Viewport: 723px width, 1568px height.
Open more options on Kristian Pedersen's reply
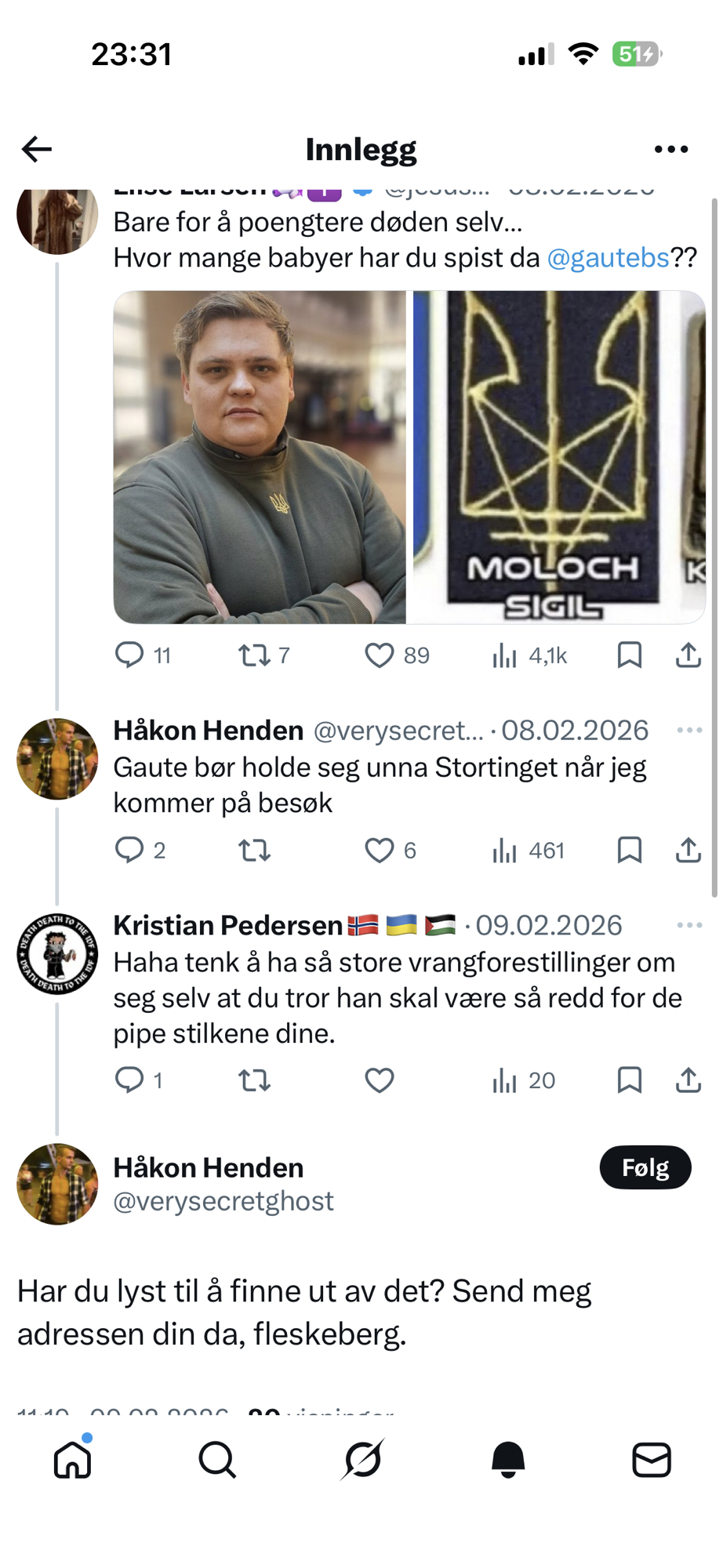pos(689,925)
